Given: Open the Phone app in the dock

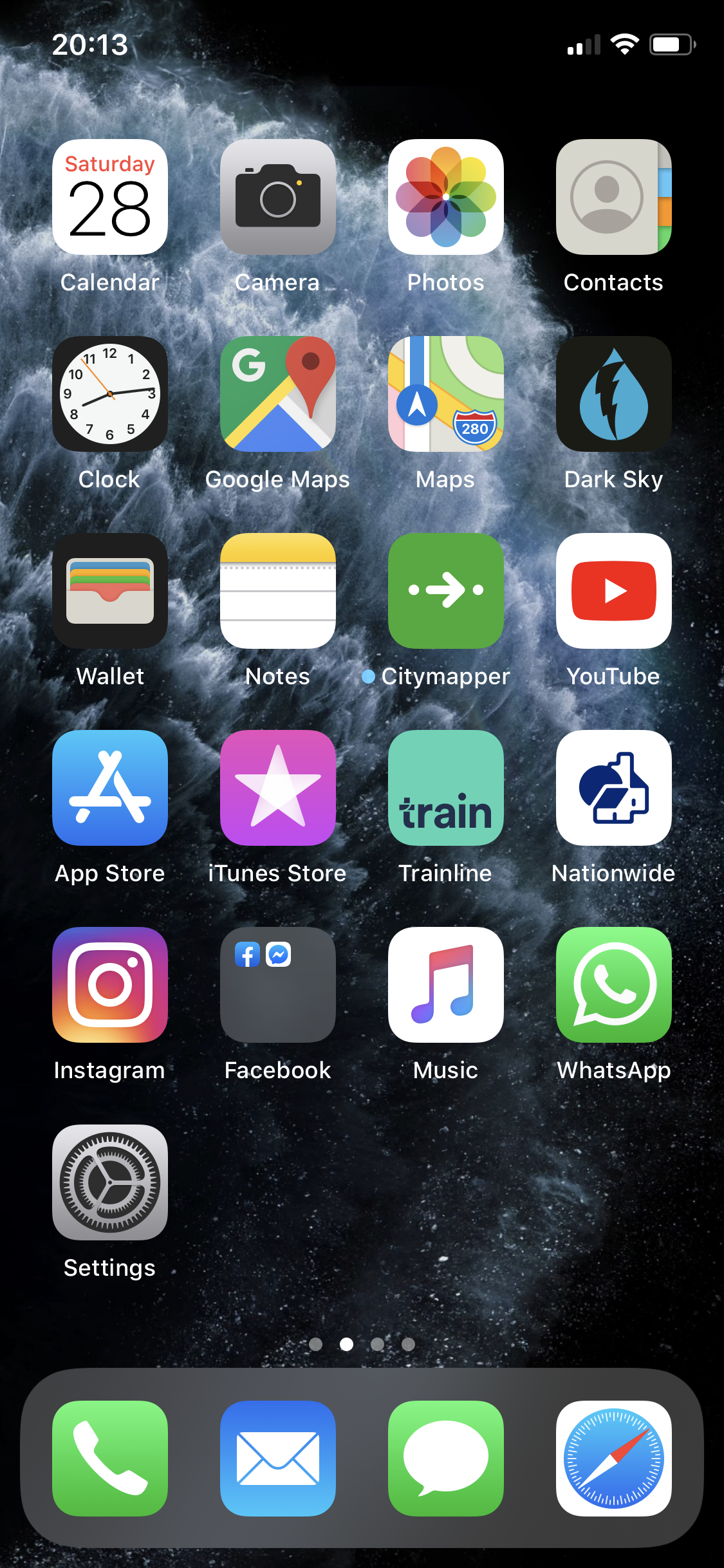Looking at the screenshot, I should (x=110, y=1459).
